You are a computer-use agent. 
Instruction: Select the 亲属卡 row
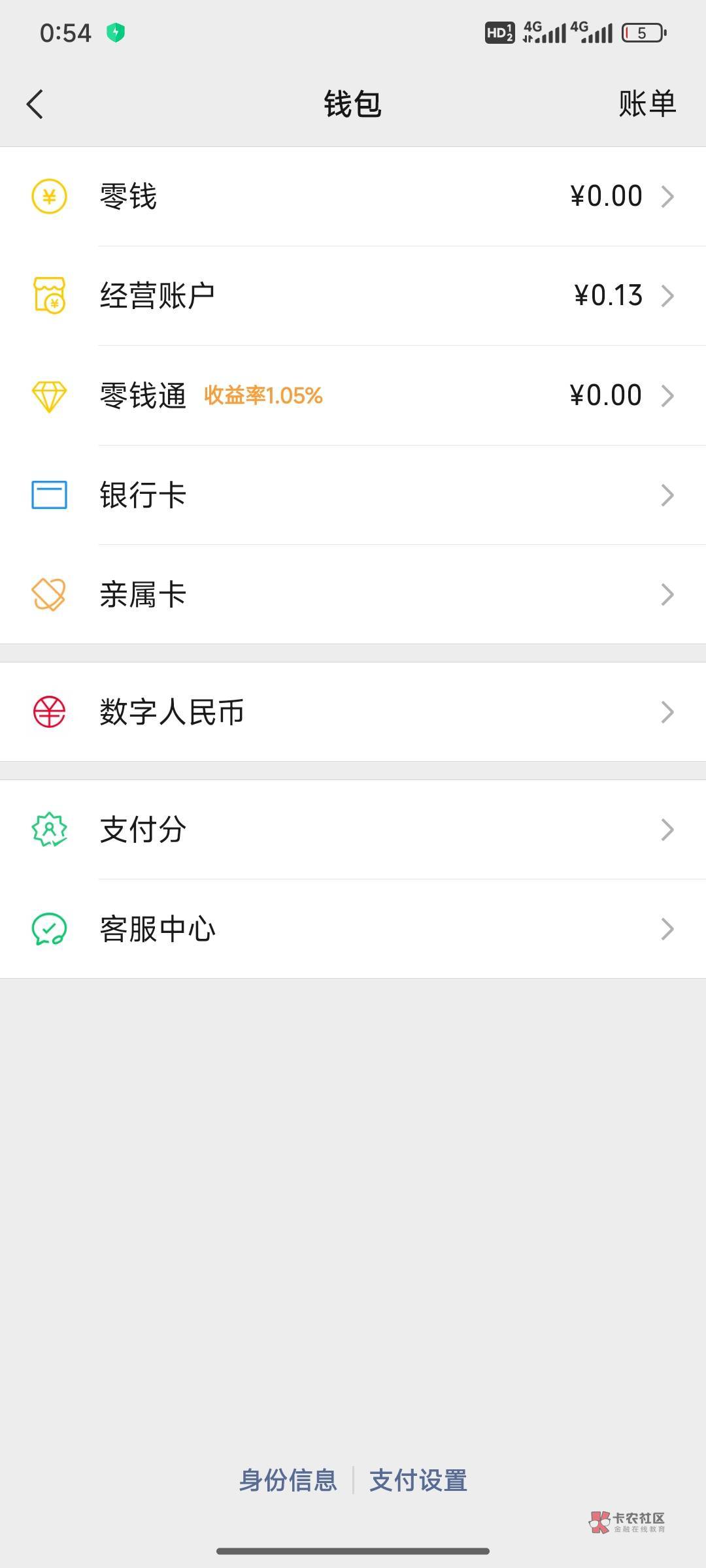(x=353, y=595)
